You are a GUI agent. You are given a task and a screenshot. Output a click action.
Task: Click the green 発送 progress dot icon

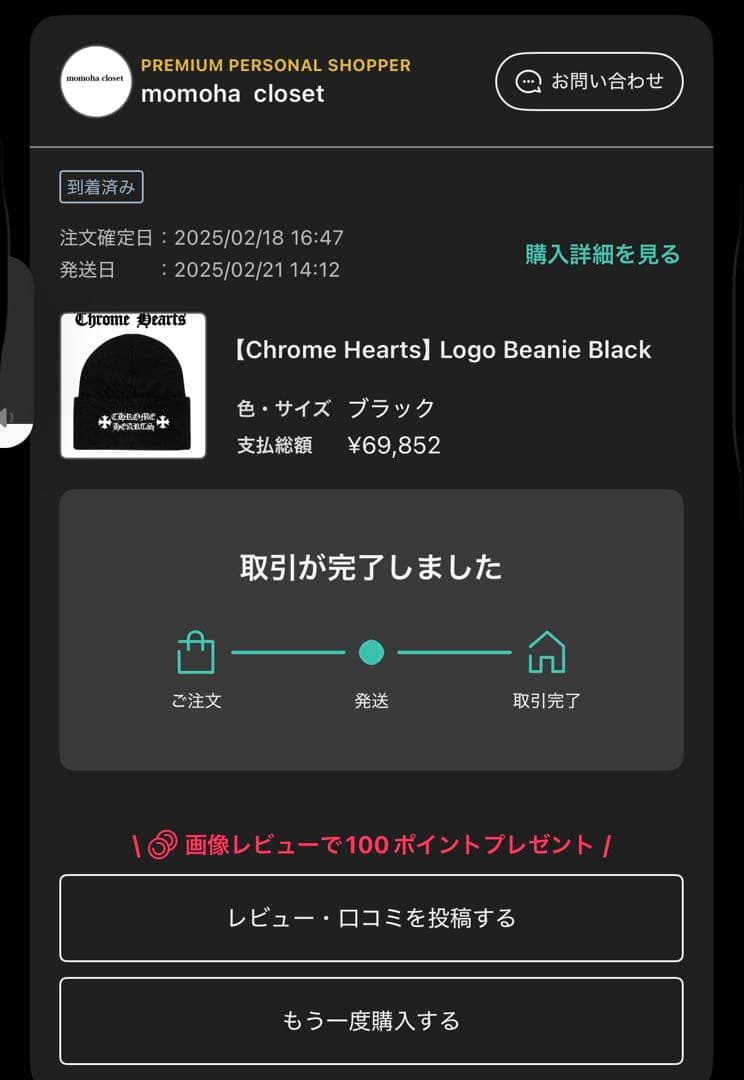[x=371, y=651]
